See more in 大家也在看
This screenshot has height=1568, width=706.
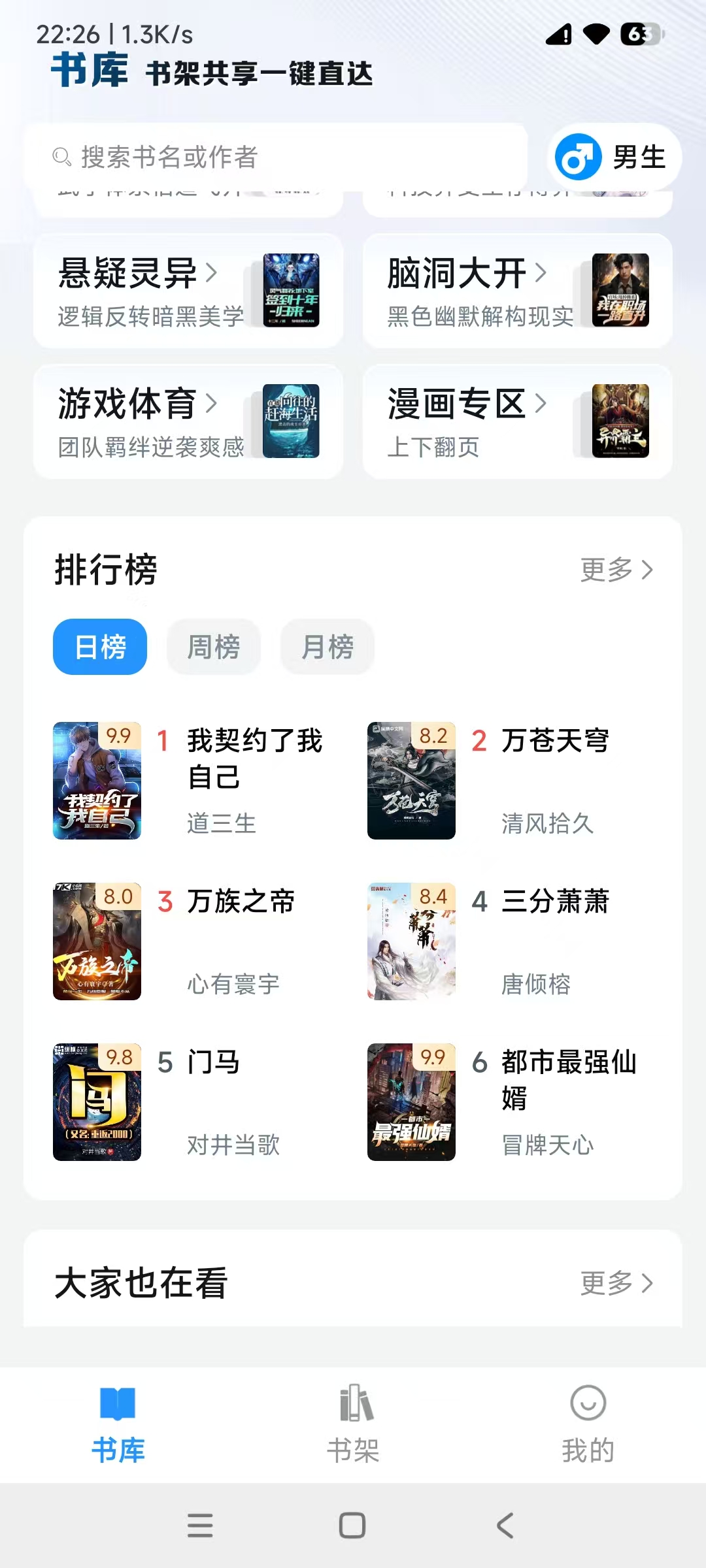coord(616,1283)
